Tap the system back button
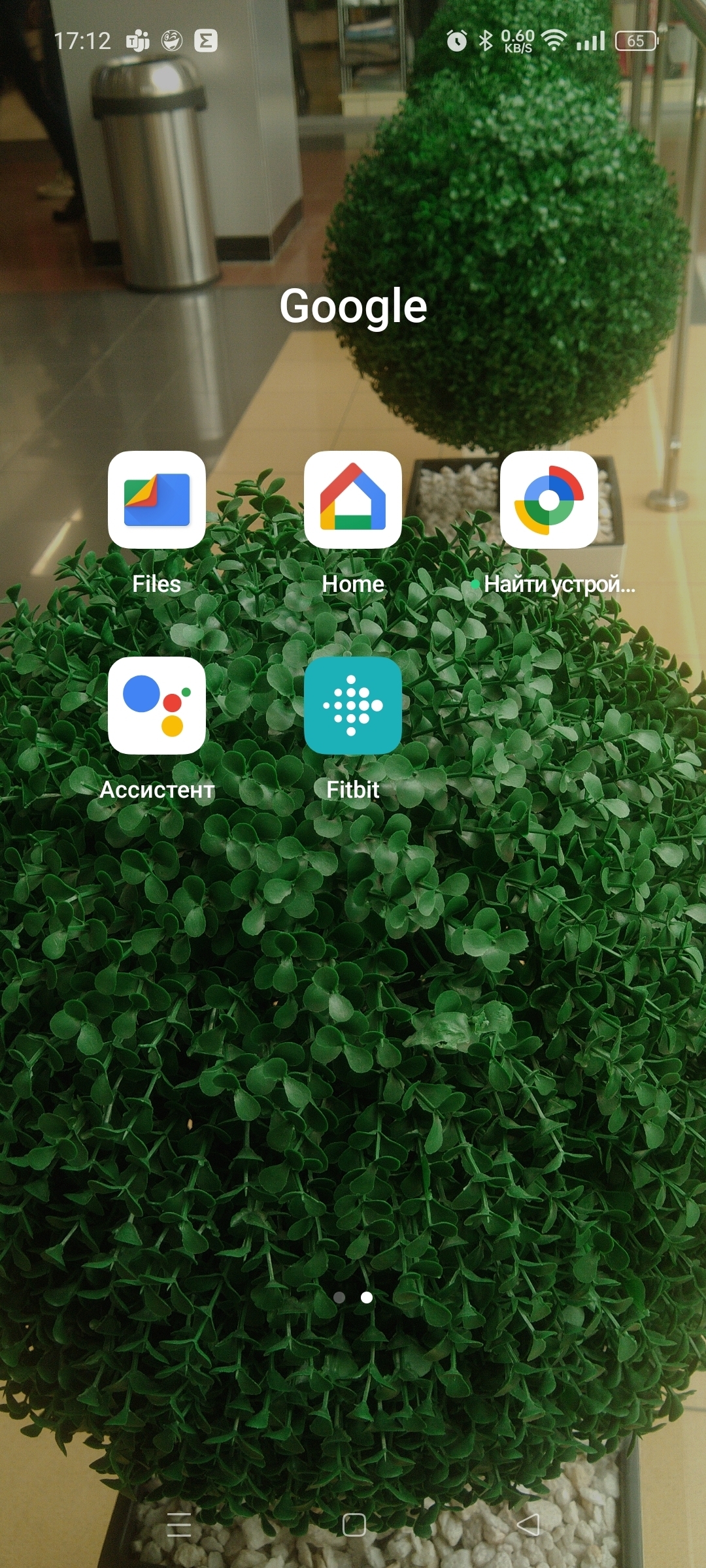 [x=528, y=1524]
